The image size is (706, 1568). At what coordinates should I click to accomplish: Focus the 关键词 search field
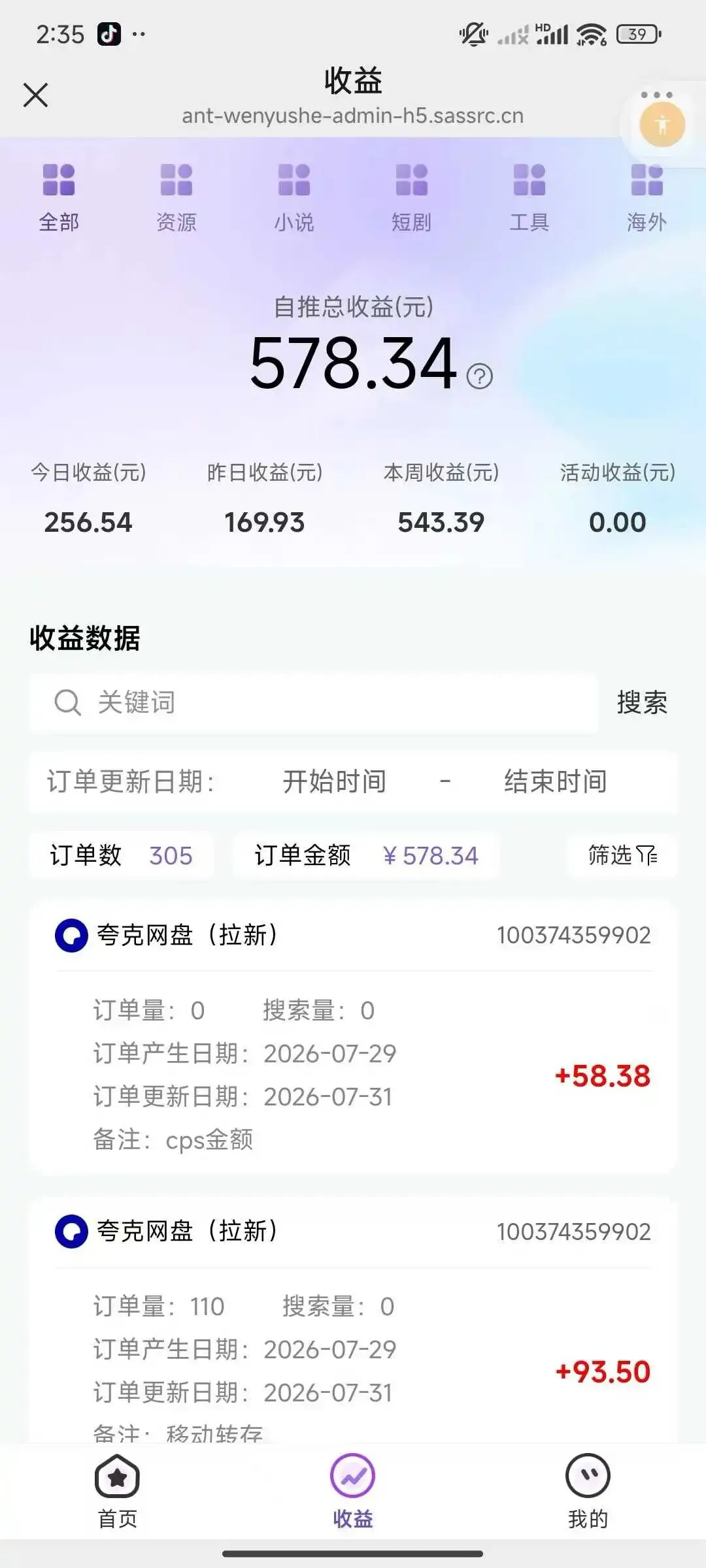click(x=314, y=703)
